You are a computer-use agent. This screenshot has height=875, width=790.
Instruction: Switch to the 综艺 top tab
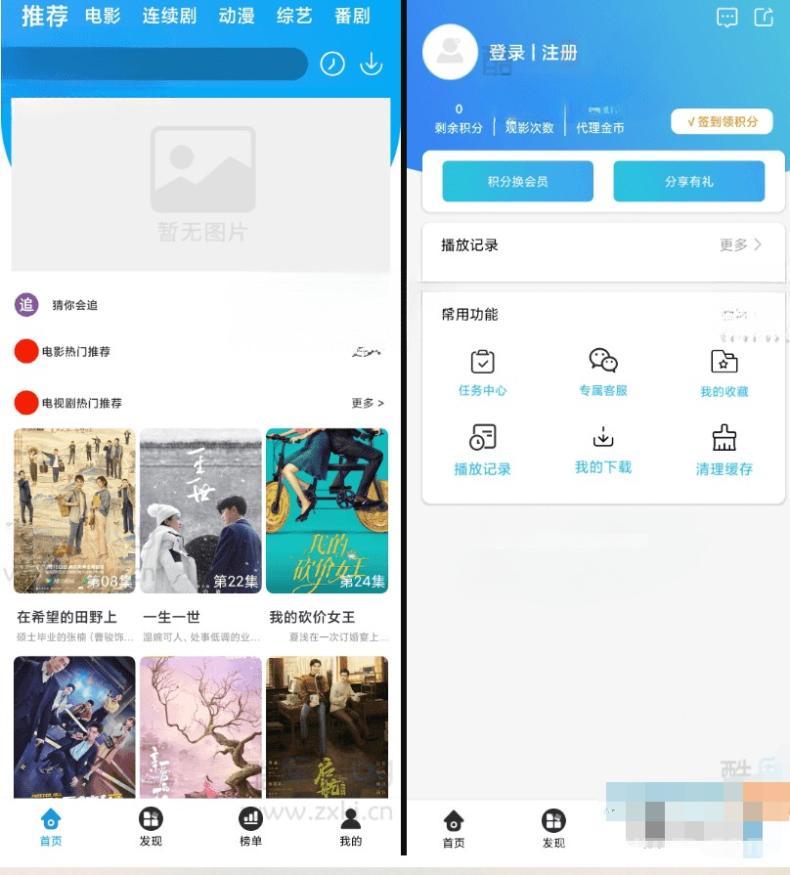pyautogui.click(x=294, y=16)
